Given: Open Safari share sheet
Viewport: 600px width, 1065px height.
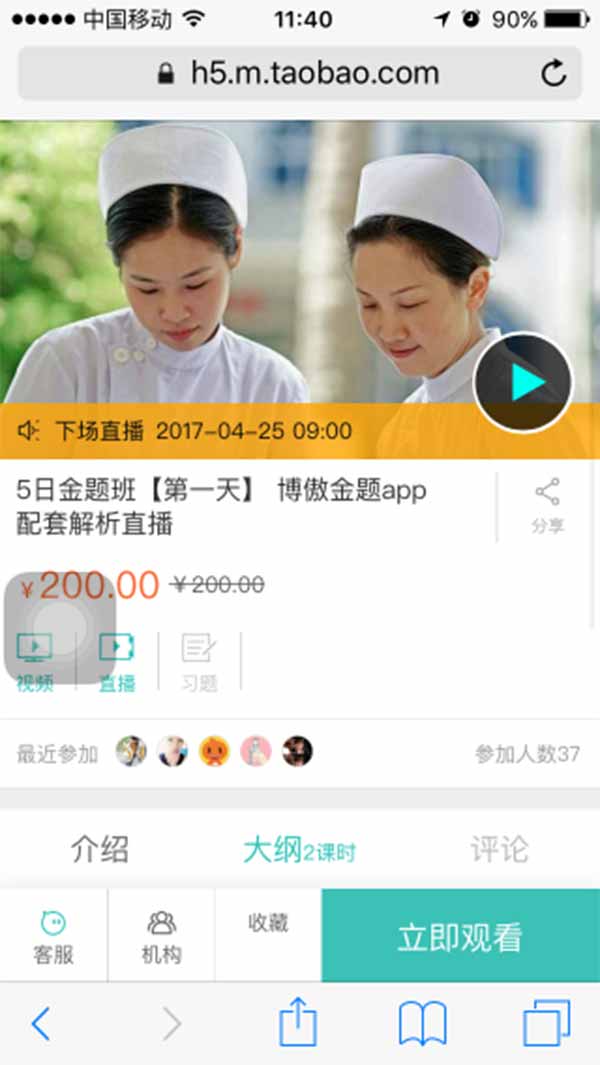Looking at the screenshot, I should click(x=298, y=1024).
